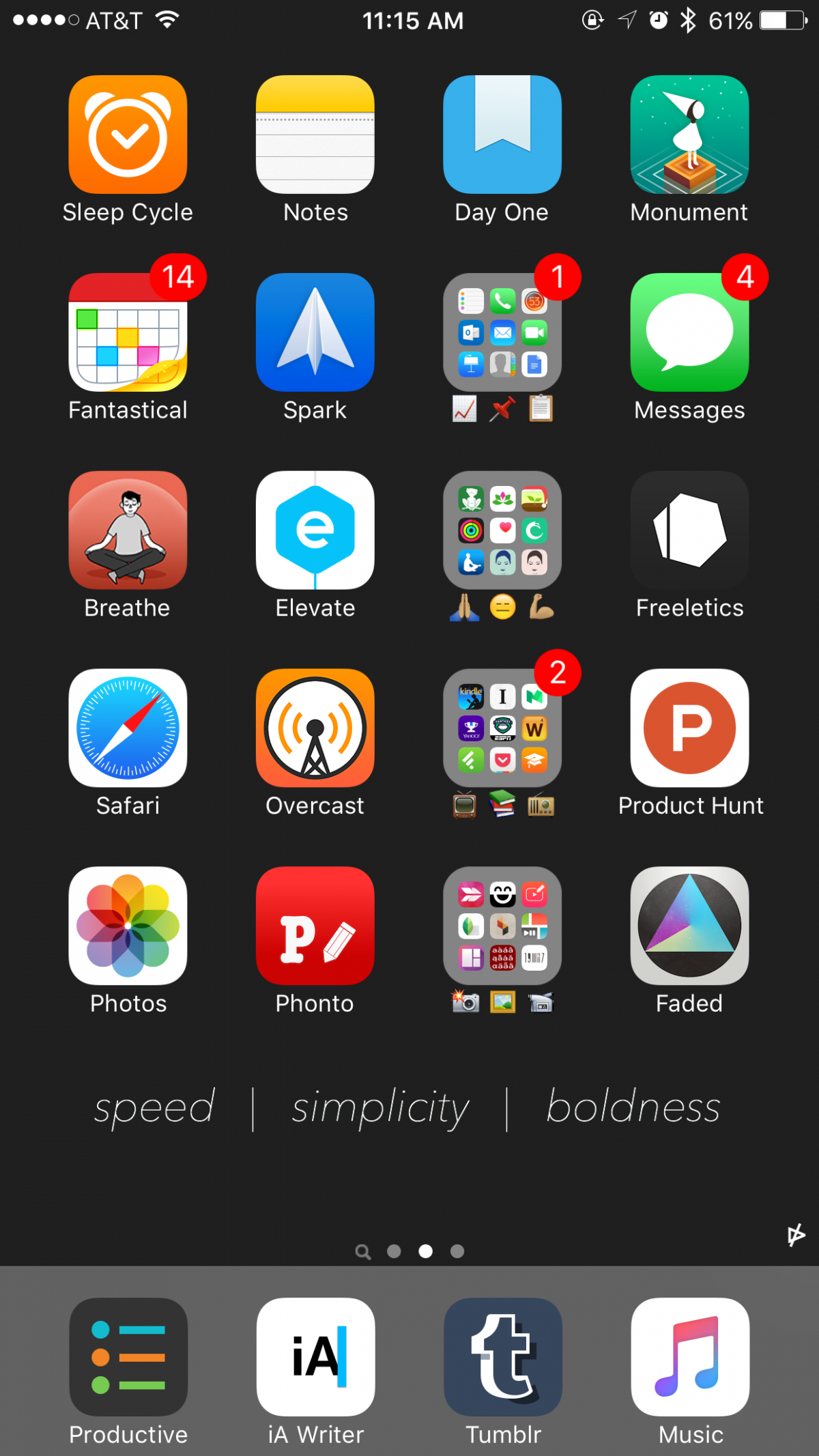Launch Safari browser
Screen dimensions: 819x1456
128,728
